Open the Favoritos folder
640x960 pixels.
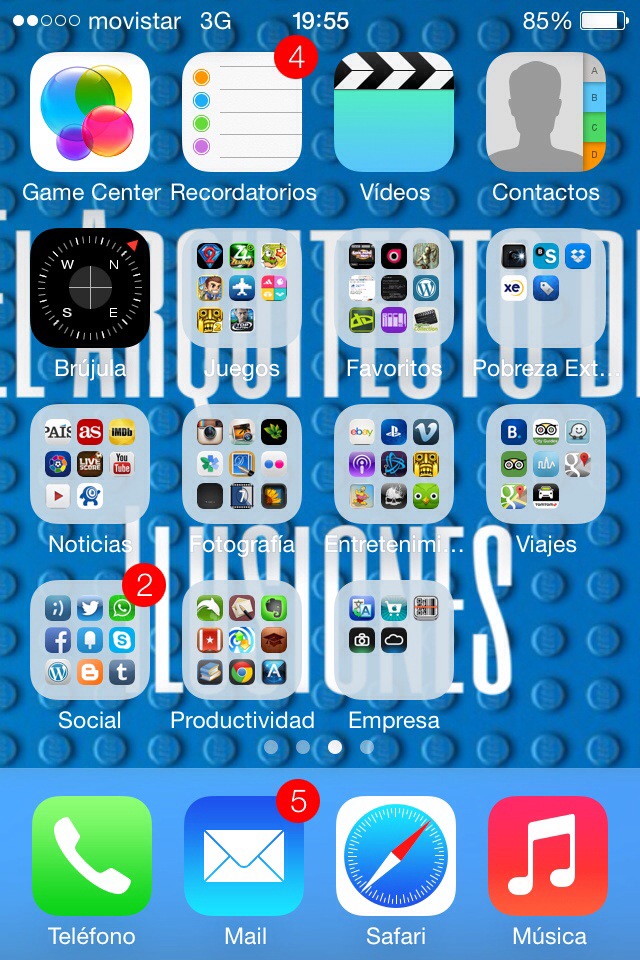[394, 288]
